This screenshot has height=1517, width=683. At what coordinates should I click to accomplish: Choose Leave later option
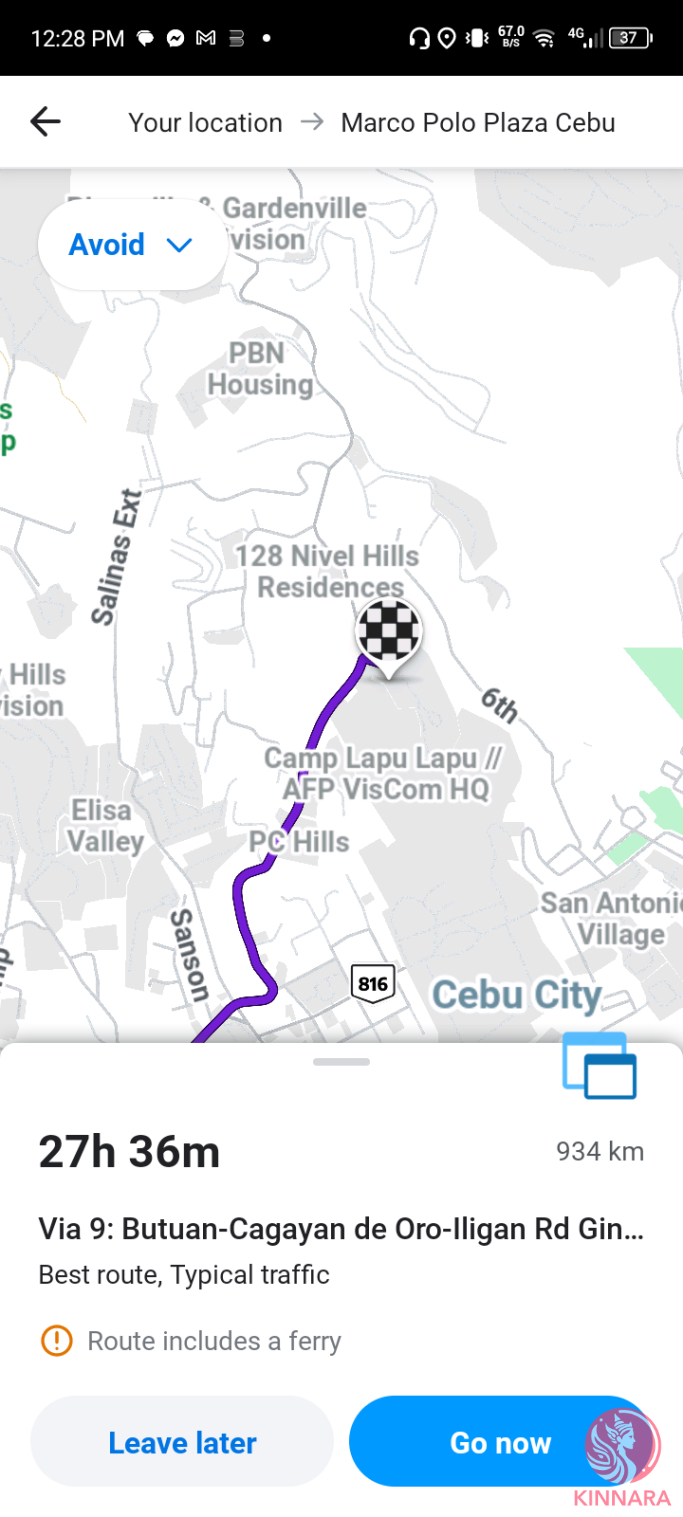click(x=182, y=1442)
